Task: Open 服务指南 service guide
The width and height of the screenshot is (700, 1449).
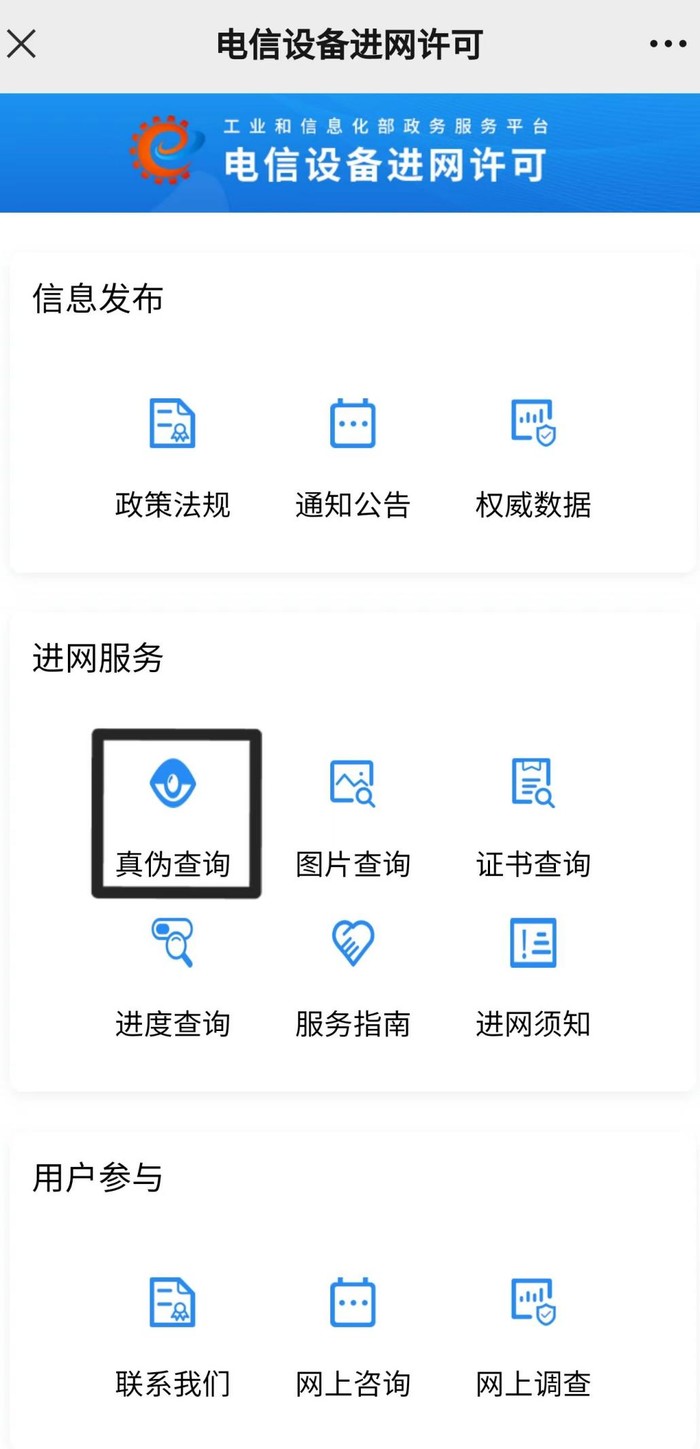Action: [353, 978]
